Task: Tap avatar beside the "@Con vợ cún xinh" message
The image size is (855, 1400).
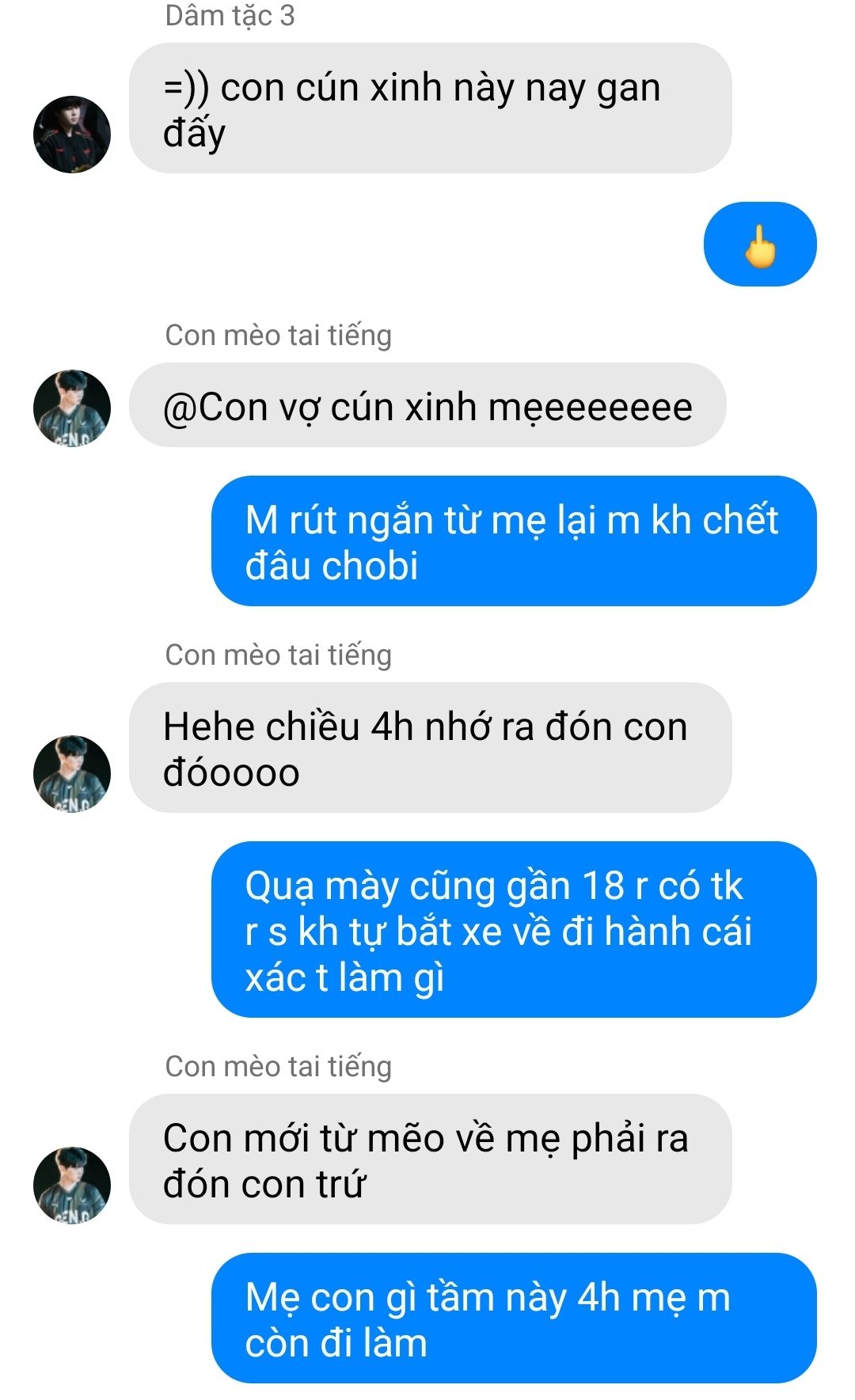Action: click(71, 408)
